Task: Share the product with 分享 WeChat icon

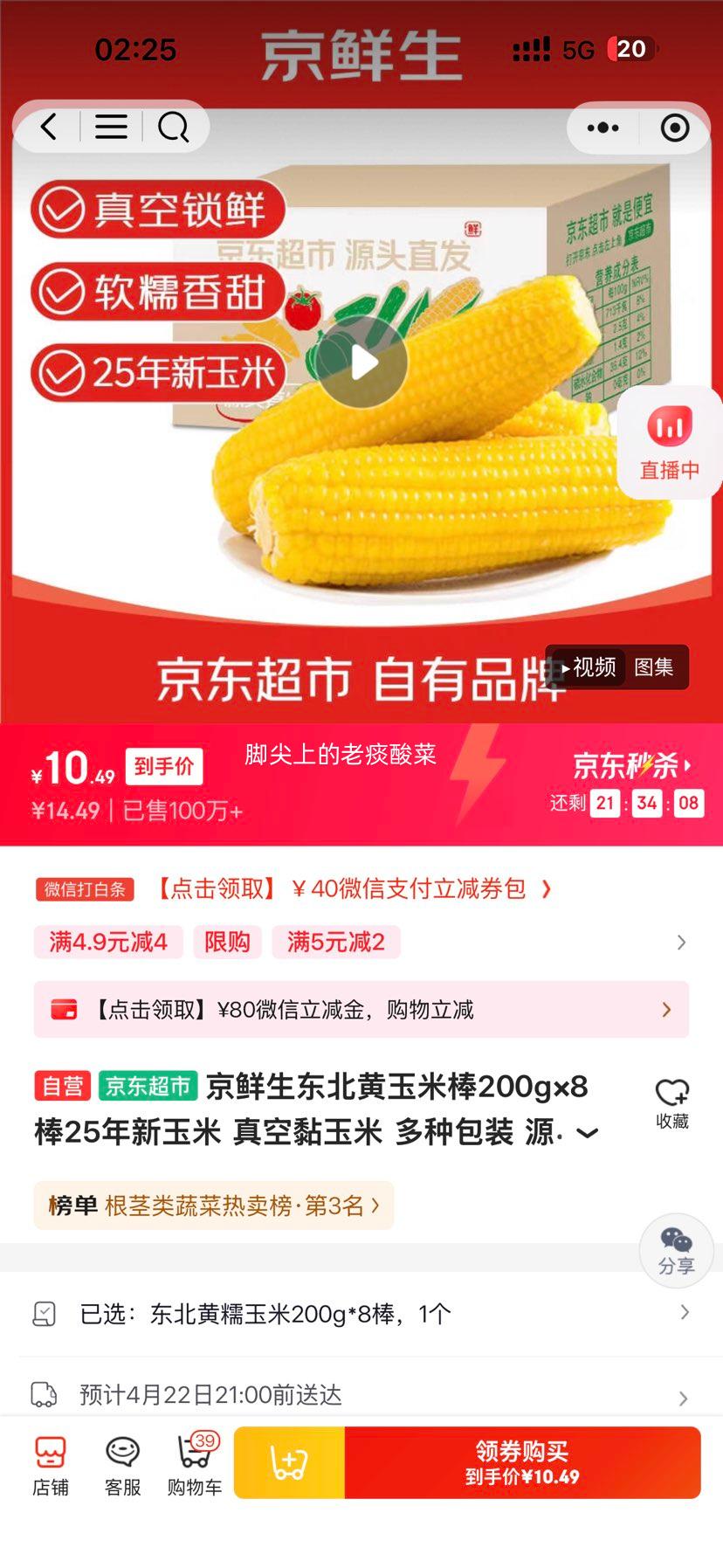Action: click(x=676, y=1249)
